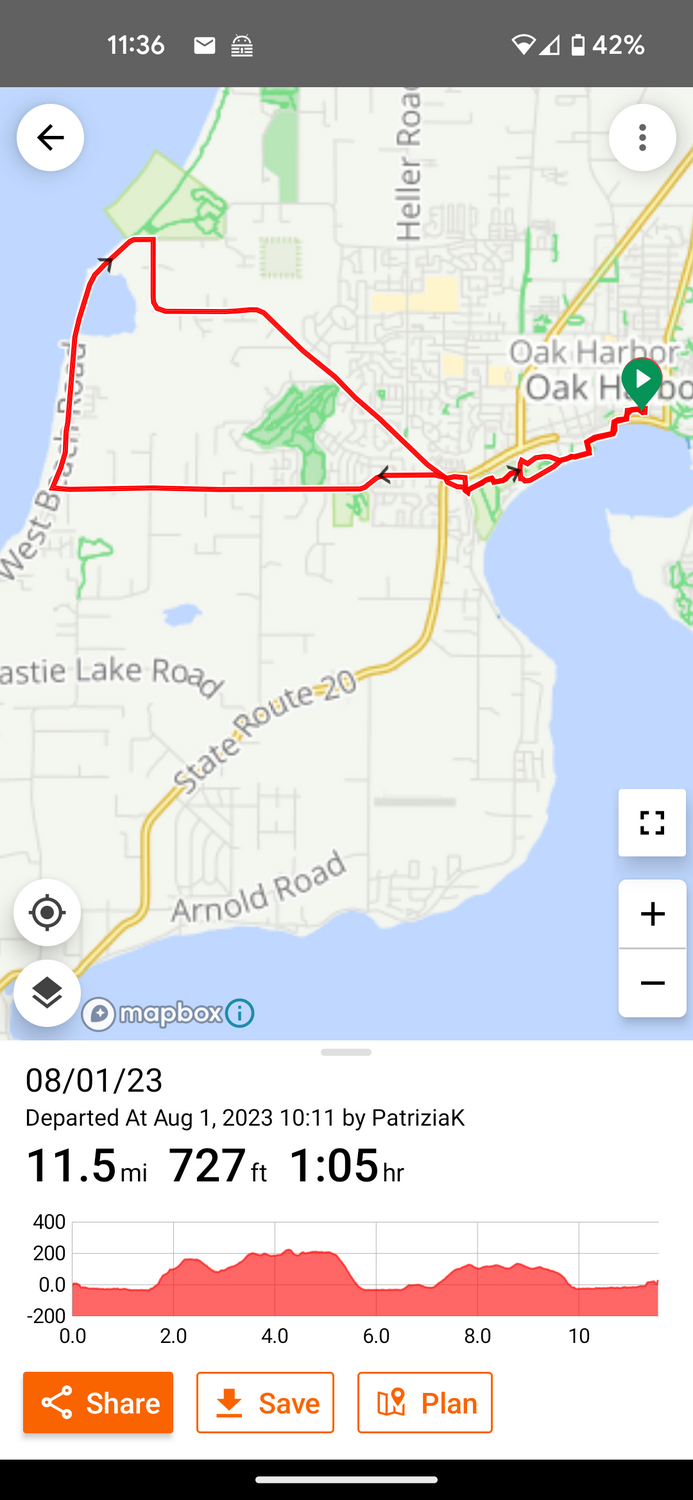Open Mapbox attribution info icon

[x=240, y=1014]
